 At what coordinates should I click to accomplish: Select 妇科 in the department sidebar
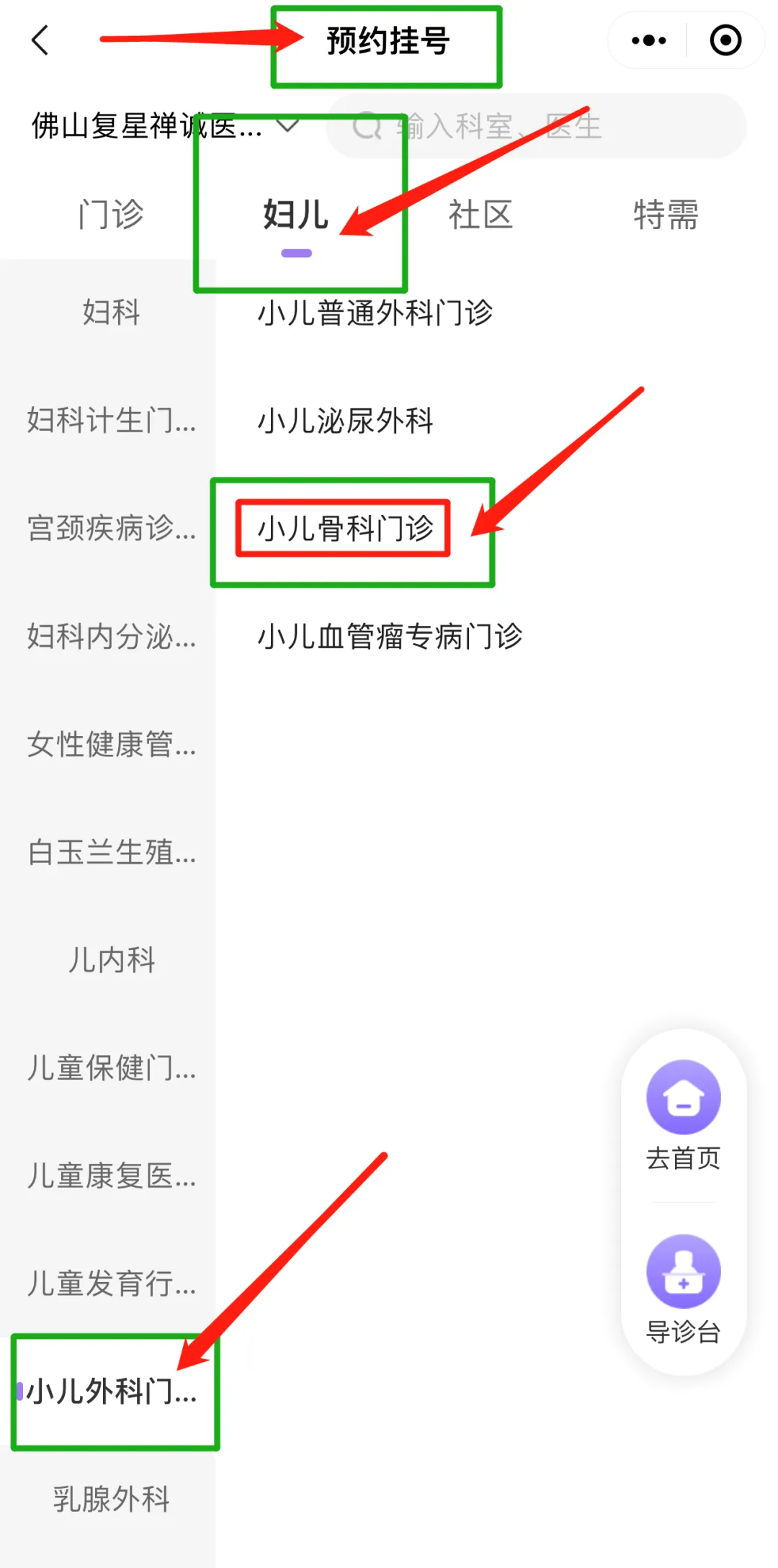(110, 312)
